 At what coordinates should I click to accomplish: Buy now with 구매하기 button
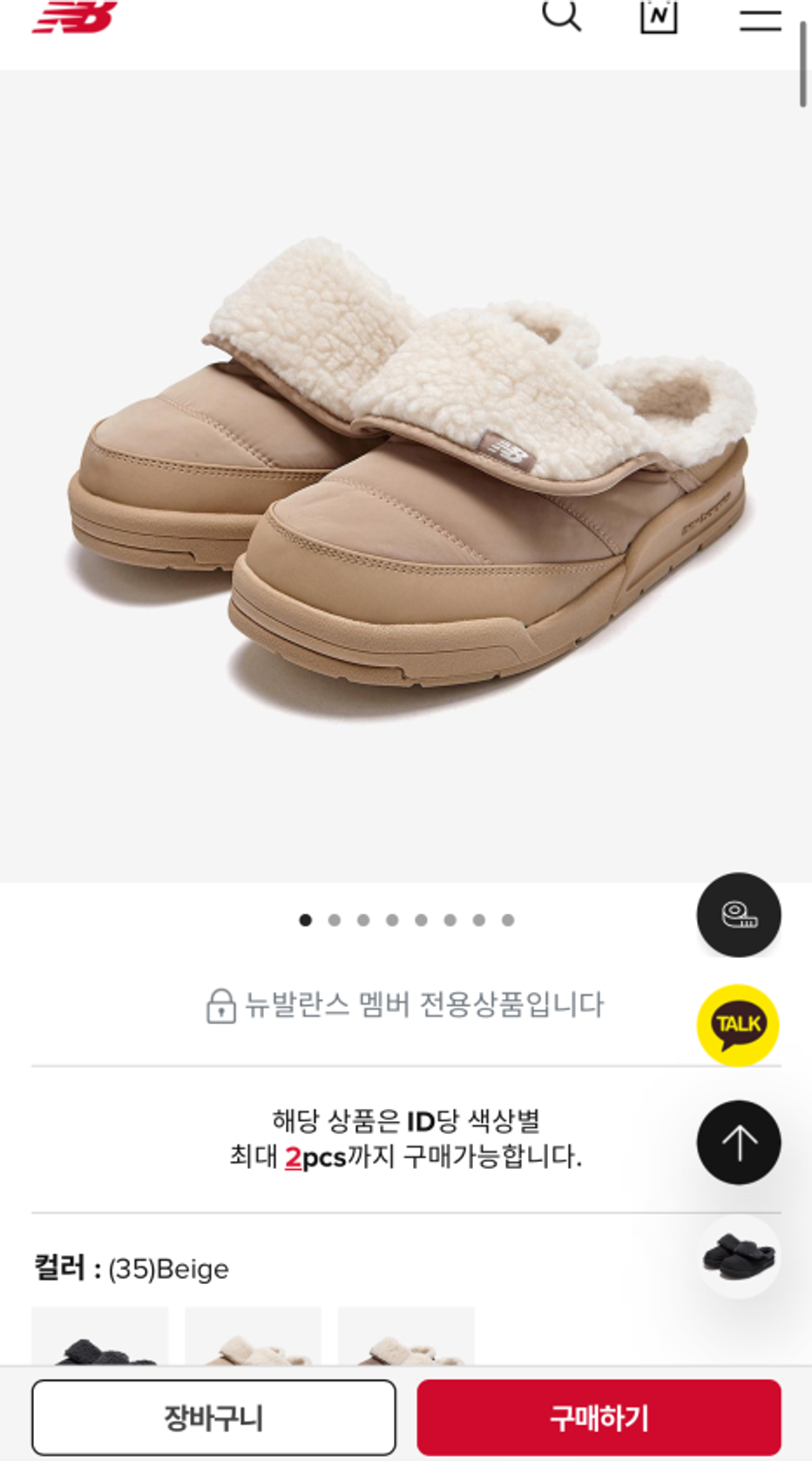pos(599,1417)
